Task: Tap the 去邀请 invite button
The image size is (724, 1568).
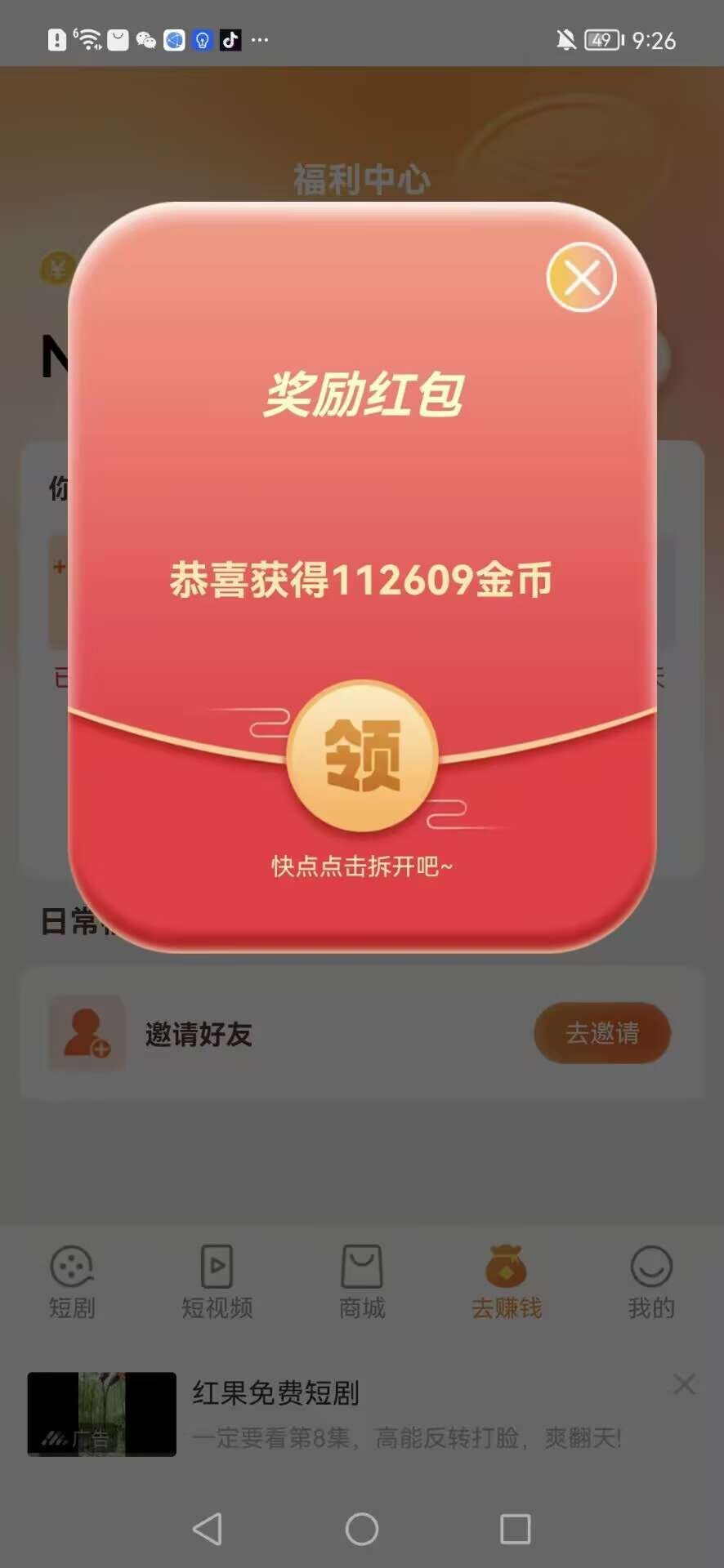Action: pos(602,1033)
